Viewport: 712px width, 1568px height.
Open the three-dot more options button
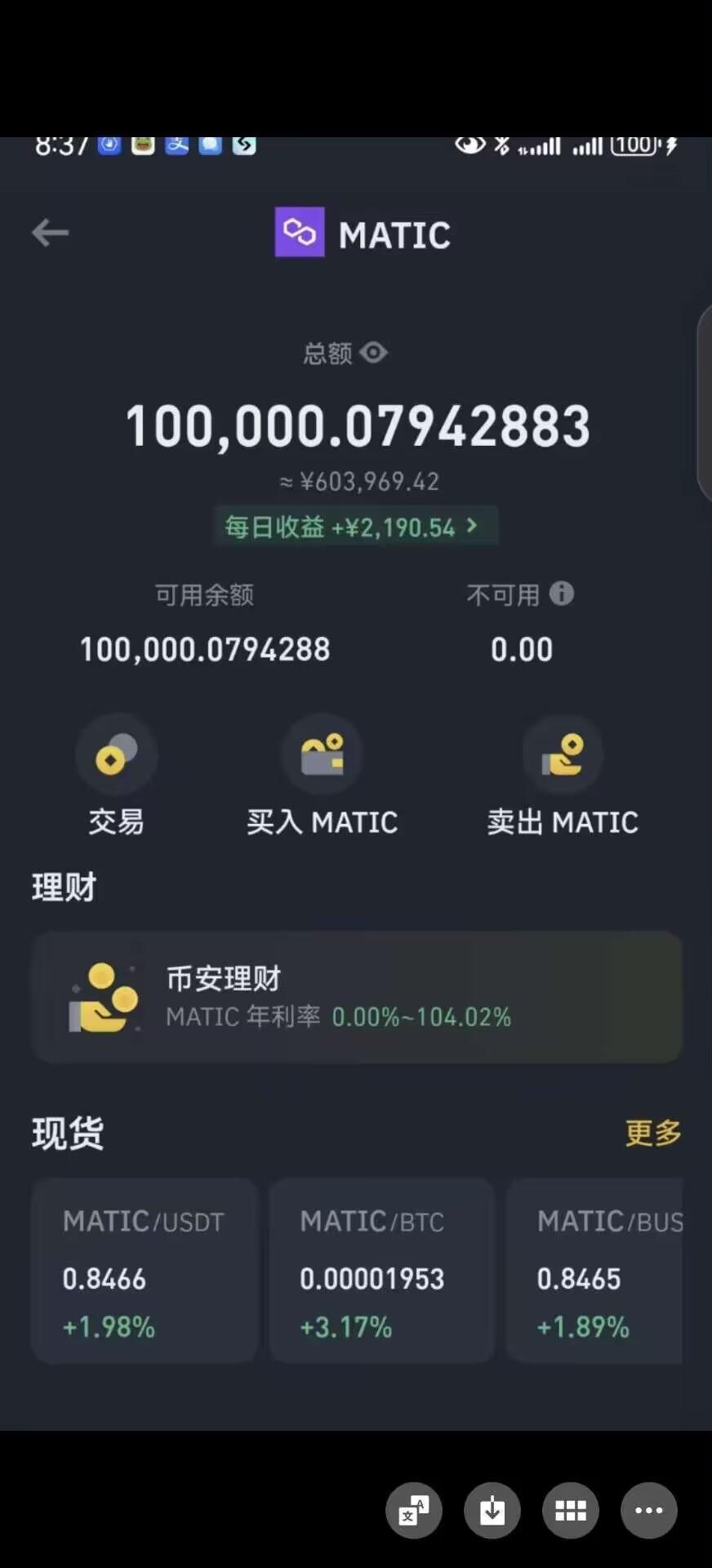[x=649, y=1510]
